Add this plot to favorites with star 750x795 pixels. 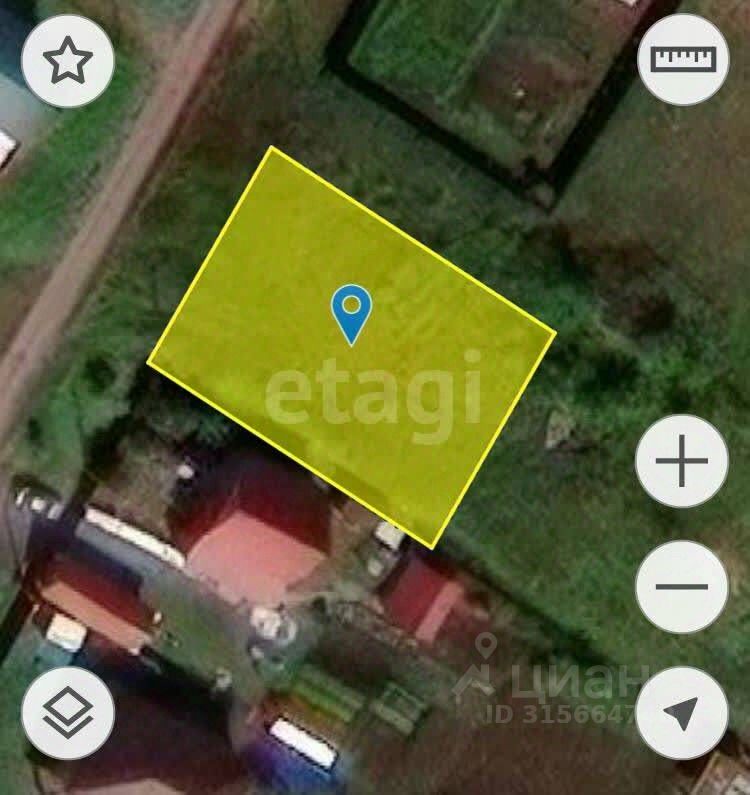(67, 60)
